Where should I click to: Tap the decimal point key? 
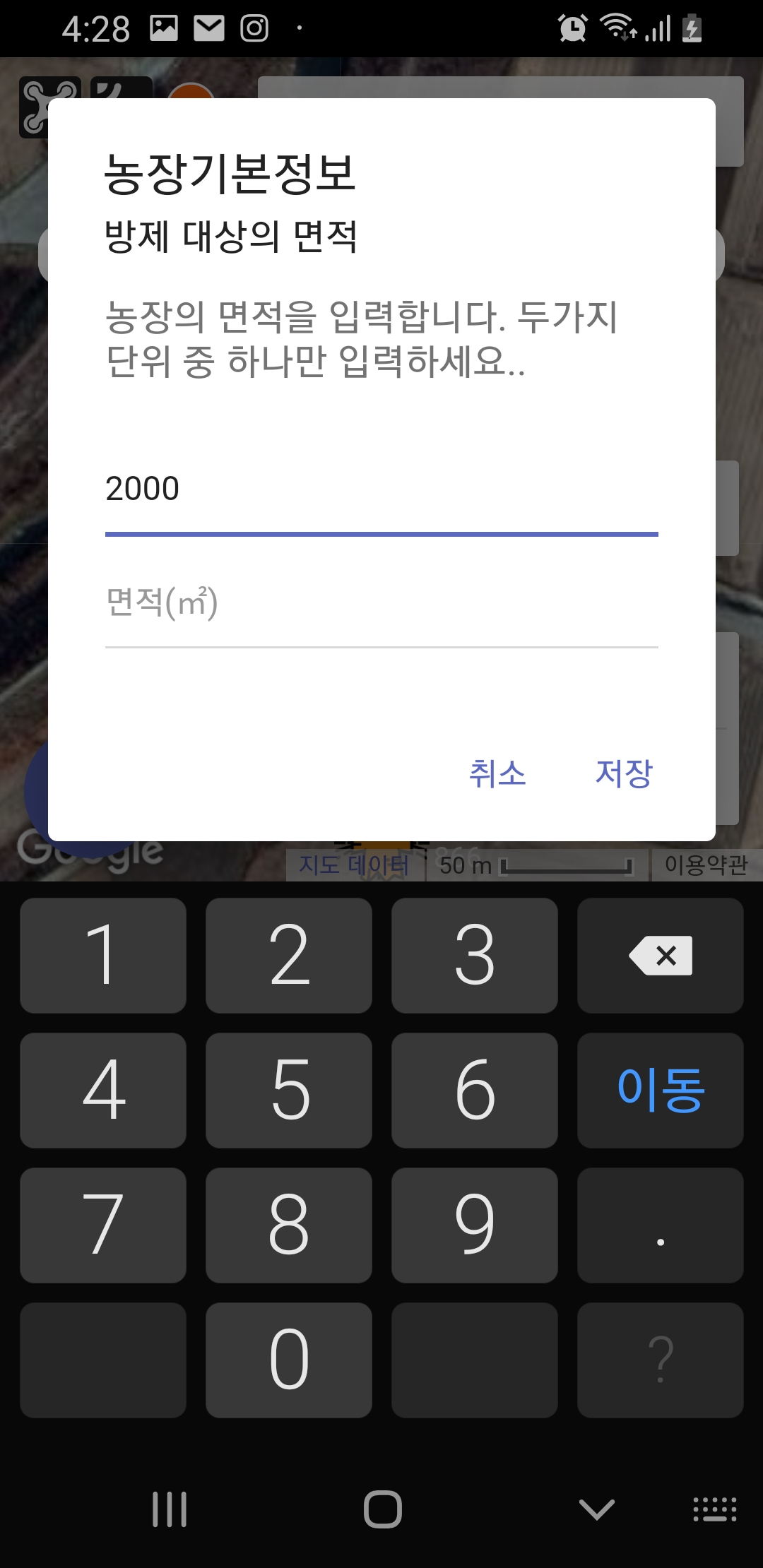point(661,1225)
